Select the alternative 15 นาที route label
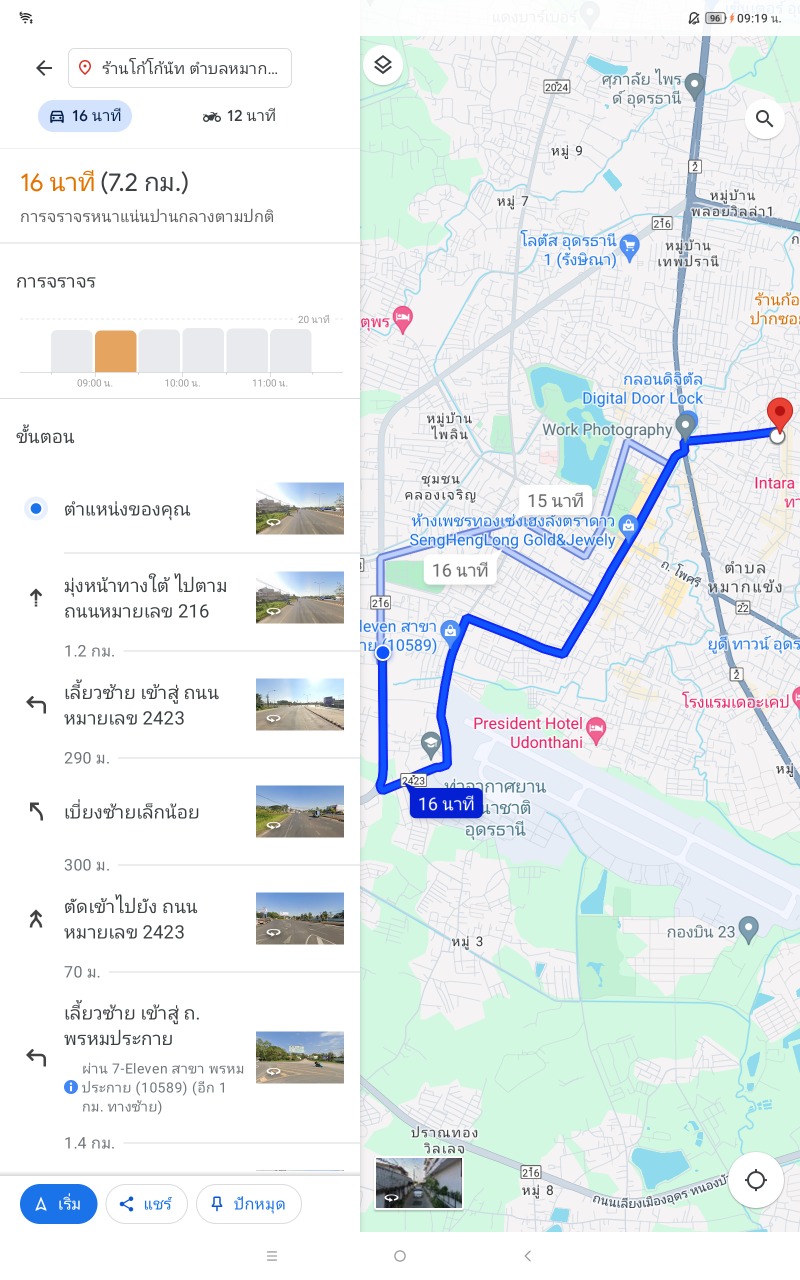Screen dimensions: 800x1280 click(556, 501)
